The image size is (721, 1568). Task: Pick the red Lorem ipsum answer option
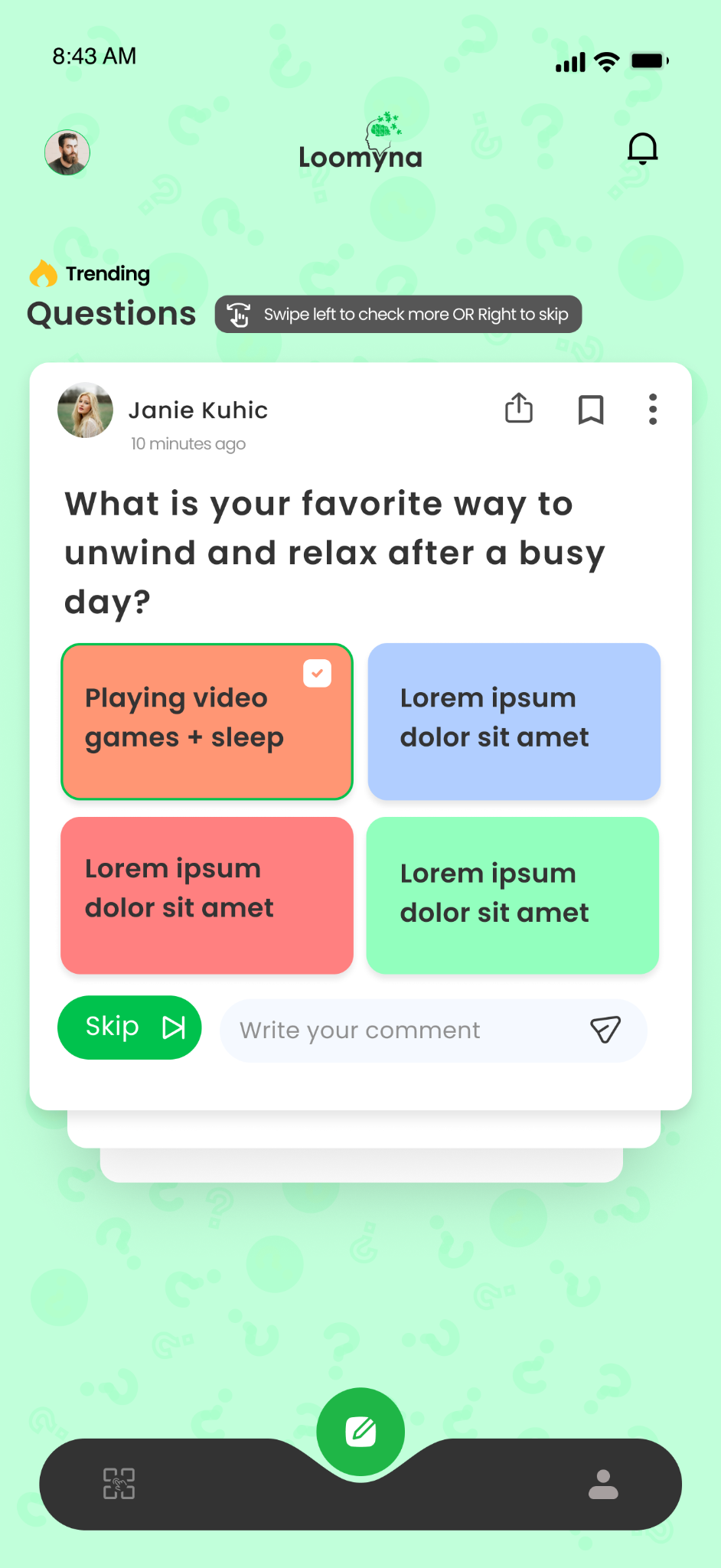tap(207, 895)
